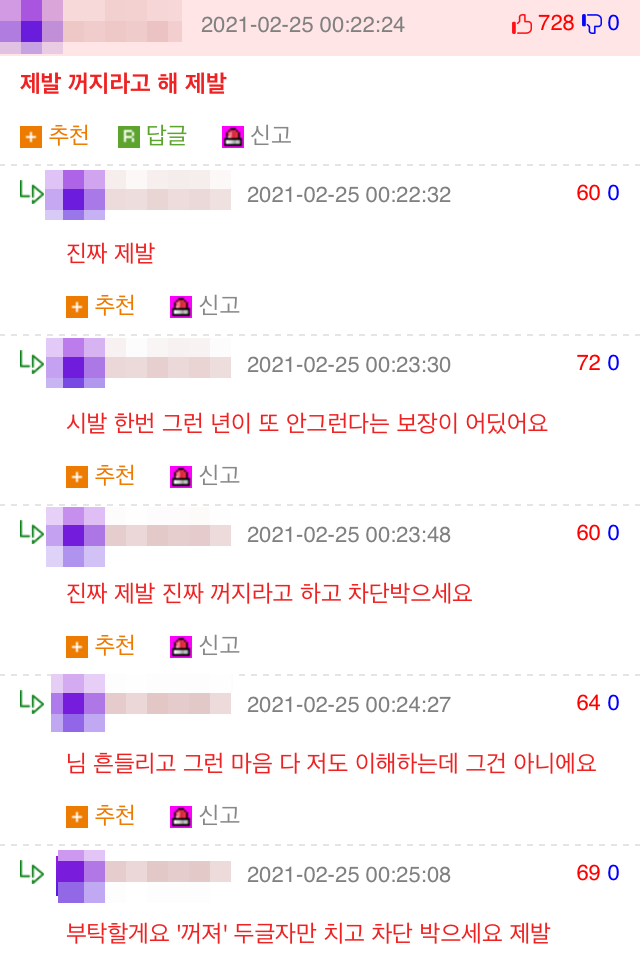Viewport: 640px width, 958px height.
Task: Tap 신고 on the top comment '제발 꺼지라고 해 제발'
Action: click(x=257, y=136)
